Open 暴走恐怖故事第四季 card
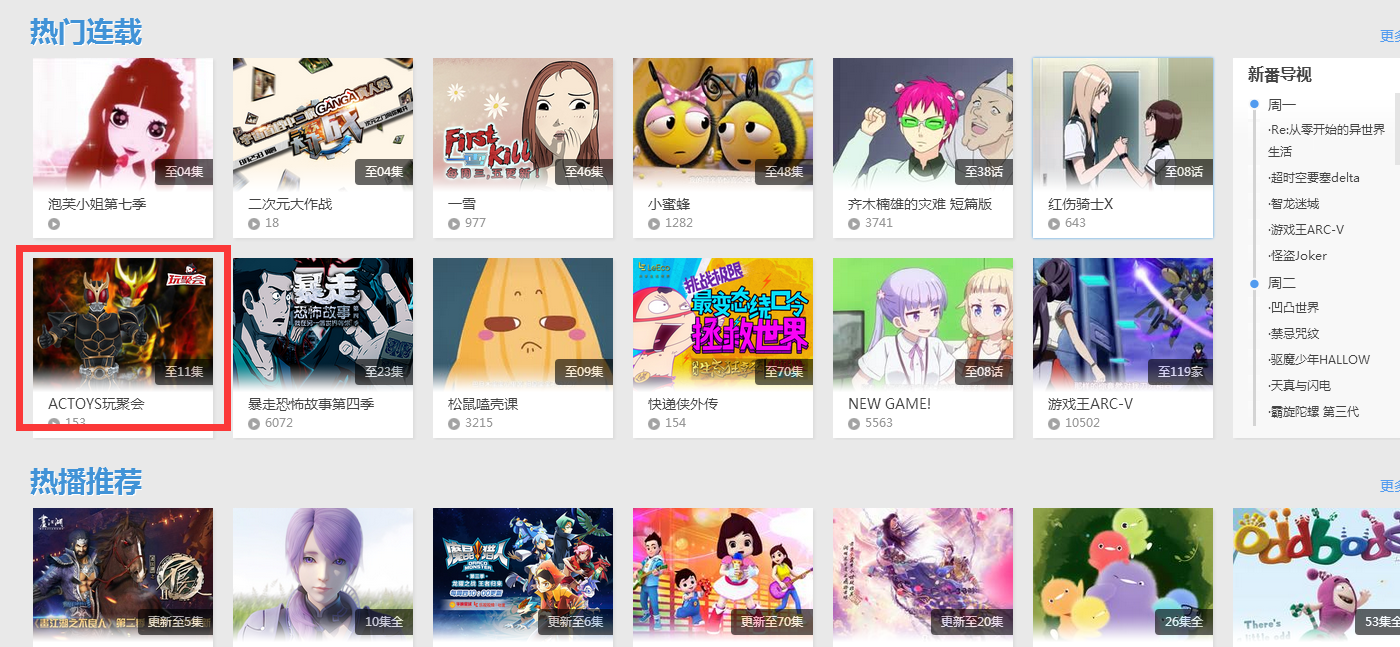 coord(322,322)
